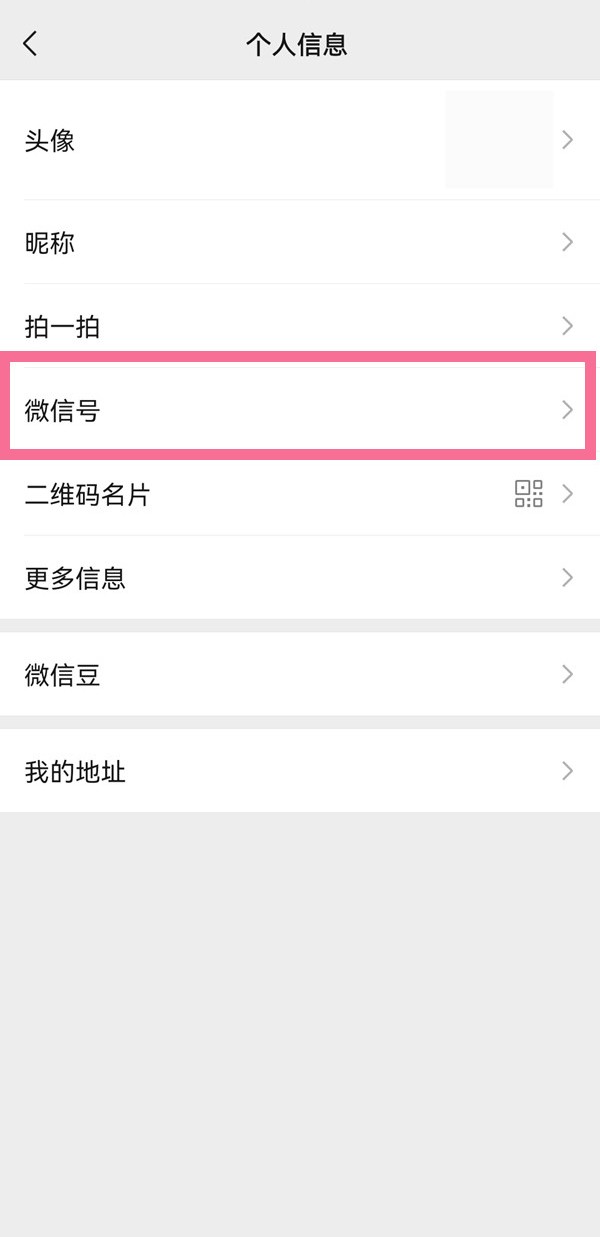This screenshot has height=1237, width=600.
Task: Edit the 昵称 nickname
Action: coord(300,242)
